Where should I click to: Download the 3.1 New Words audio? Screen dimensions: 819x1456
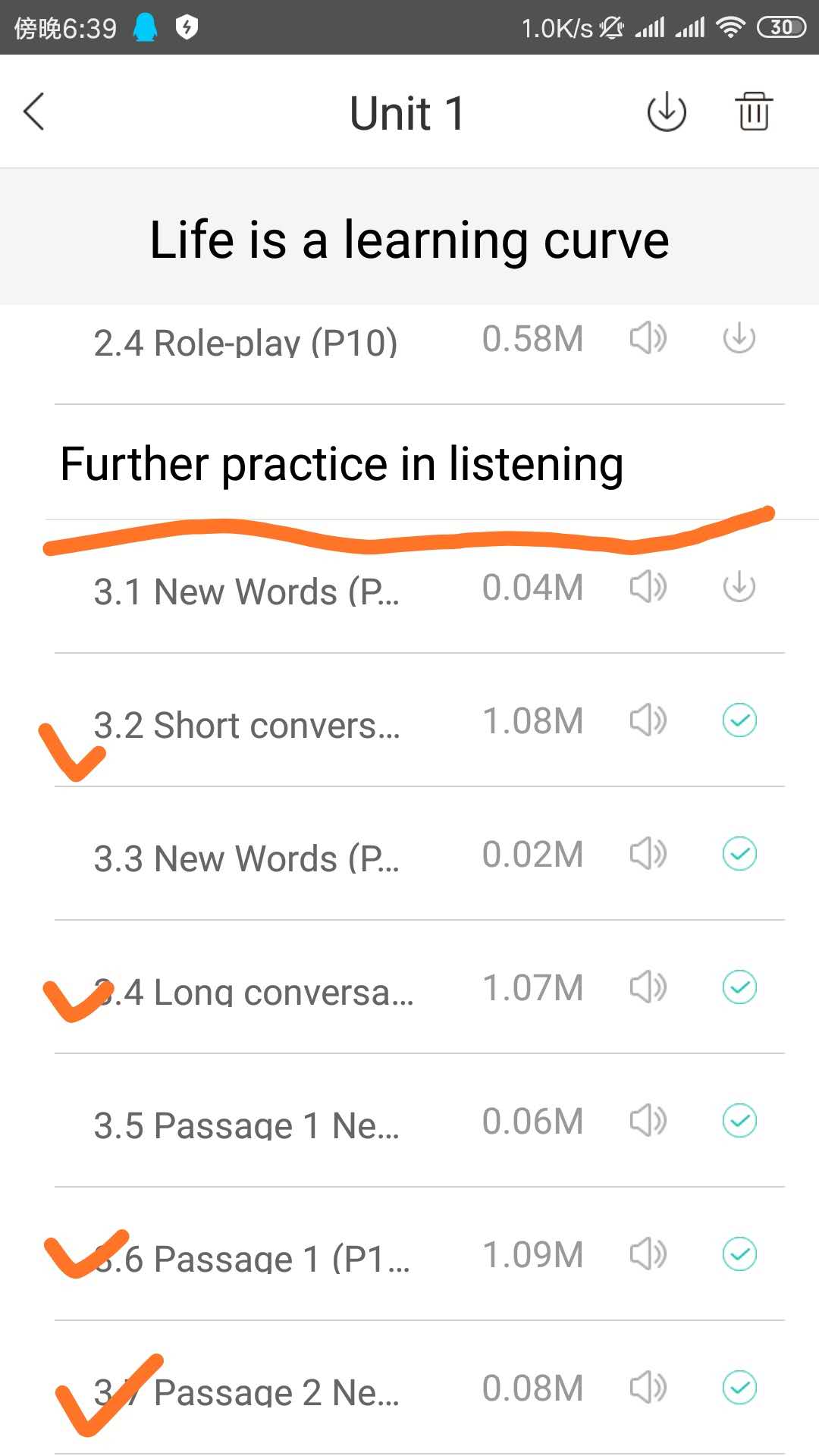click(x=739, y=587)
